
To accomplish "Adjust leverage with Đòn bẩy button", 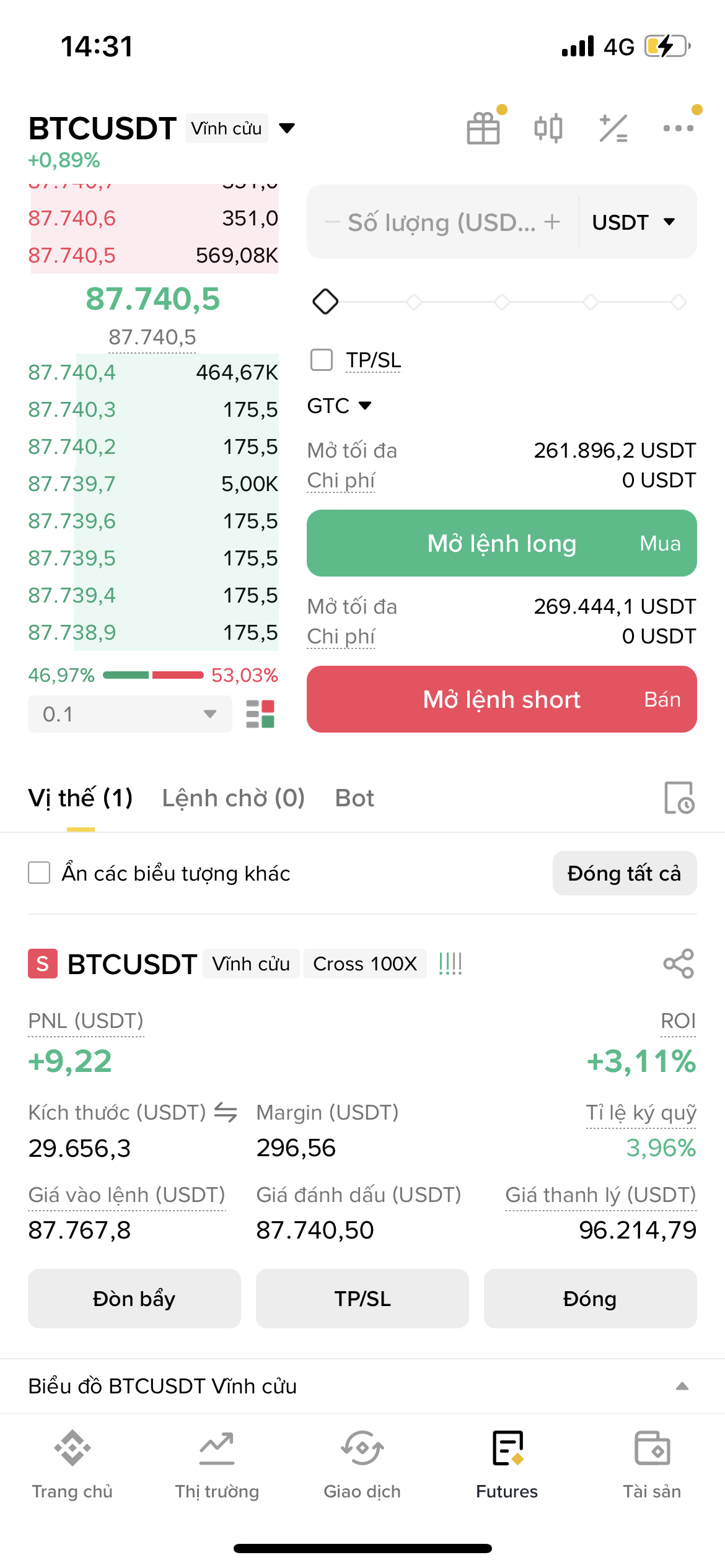I will click(134, 1299).
